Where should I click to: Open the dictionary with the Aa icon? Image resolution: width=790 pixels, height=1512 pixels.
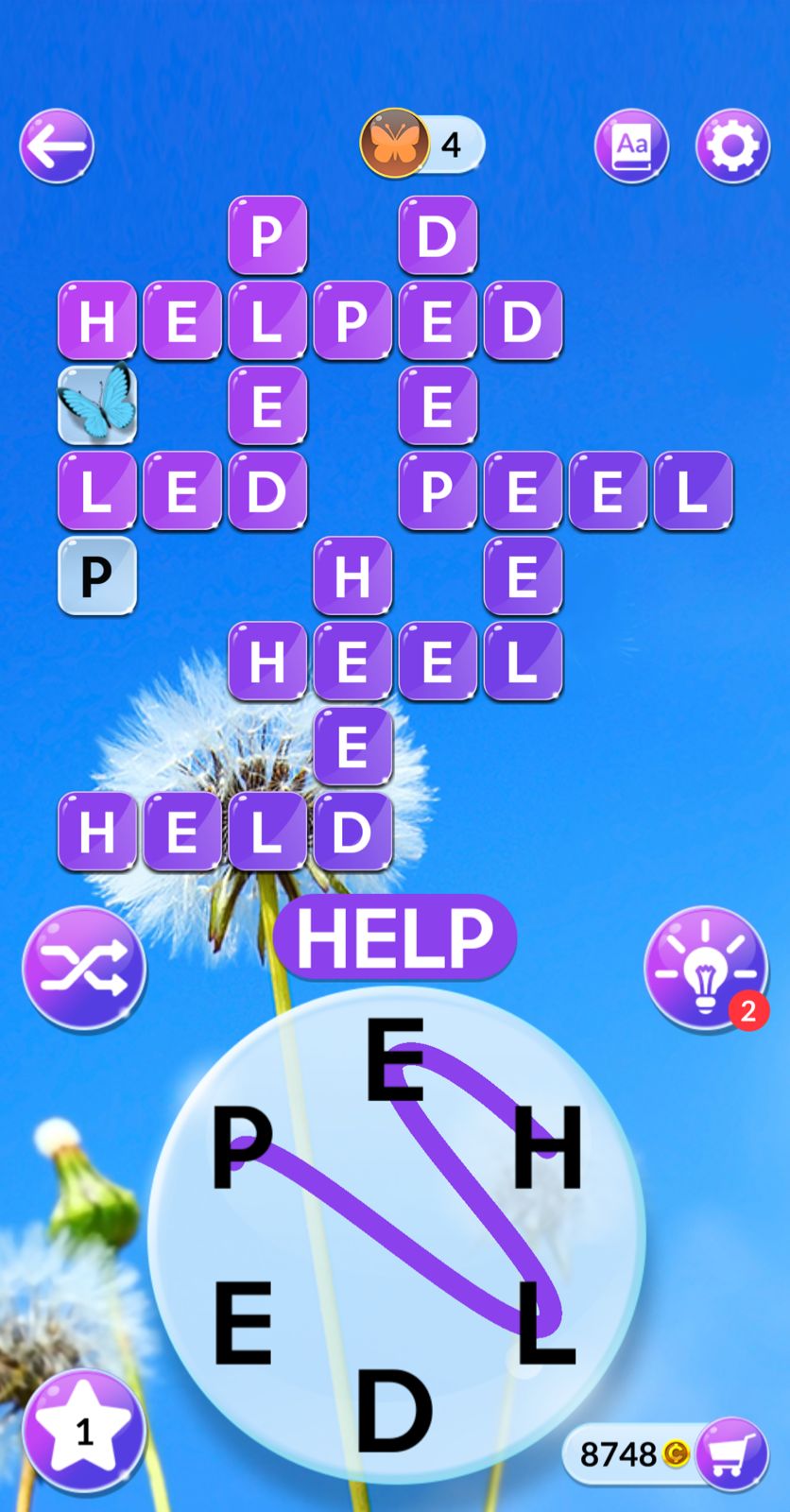[631, 145]
